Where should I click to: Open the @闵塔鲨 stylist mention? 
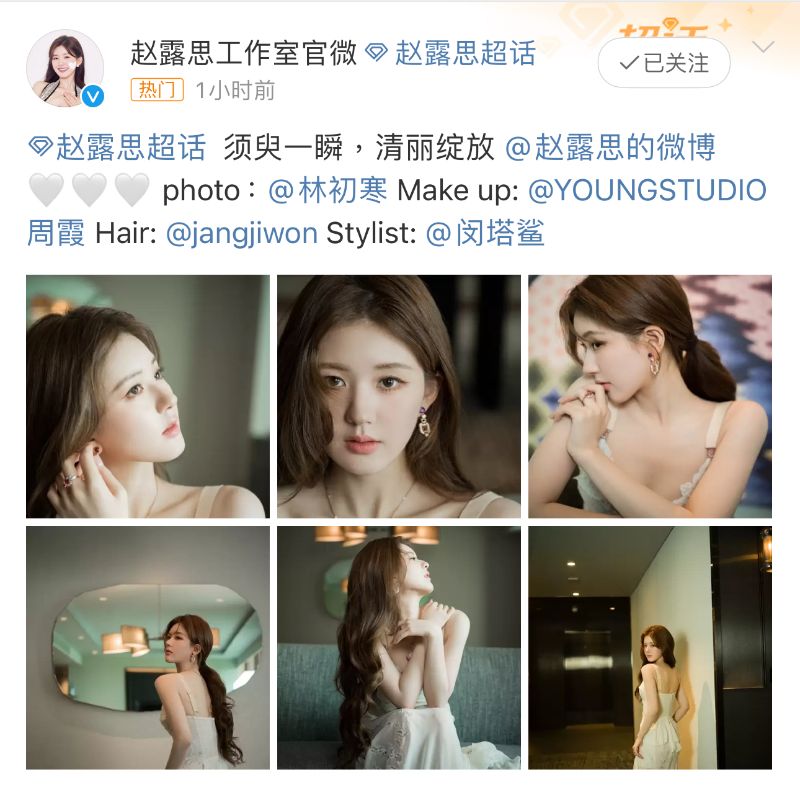pyautogui.click(x=485, y=234)
